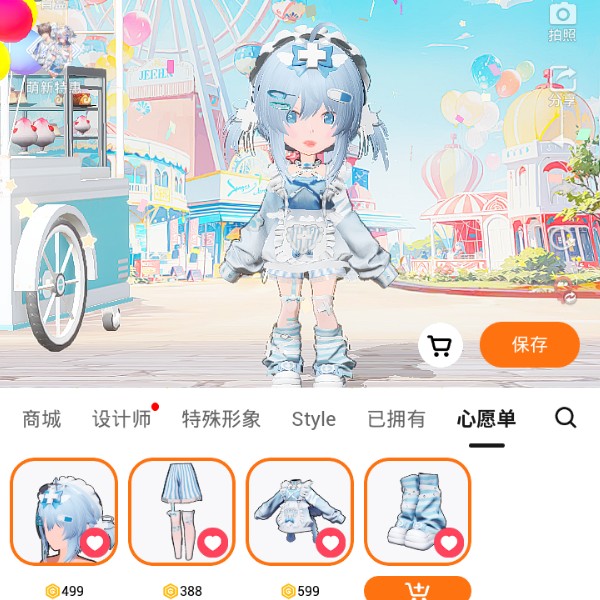The image size is (600, 600).
Task: Open the shopping cart
Action: [x=439, y=346]
